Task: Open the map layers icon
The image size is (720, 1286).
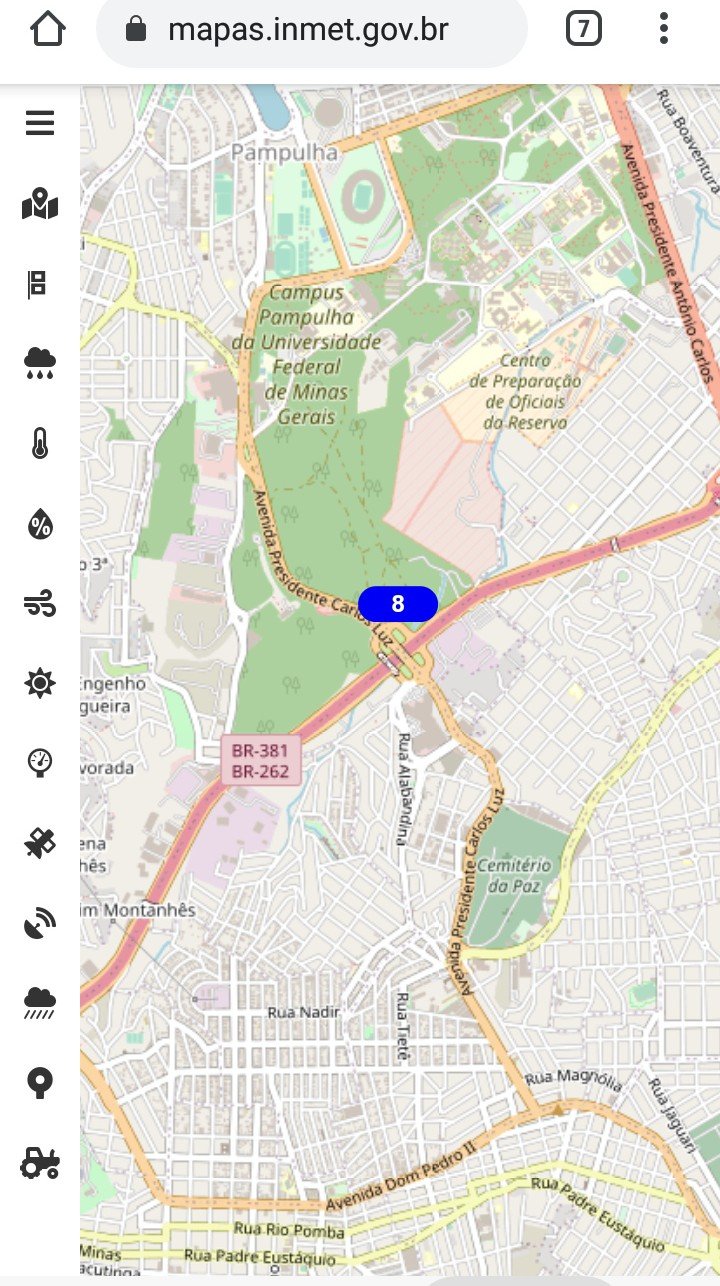Action: (40, 204)
